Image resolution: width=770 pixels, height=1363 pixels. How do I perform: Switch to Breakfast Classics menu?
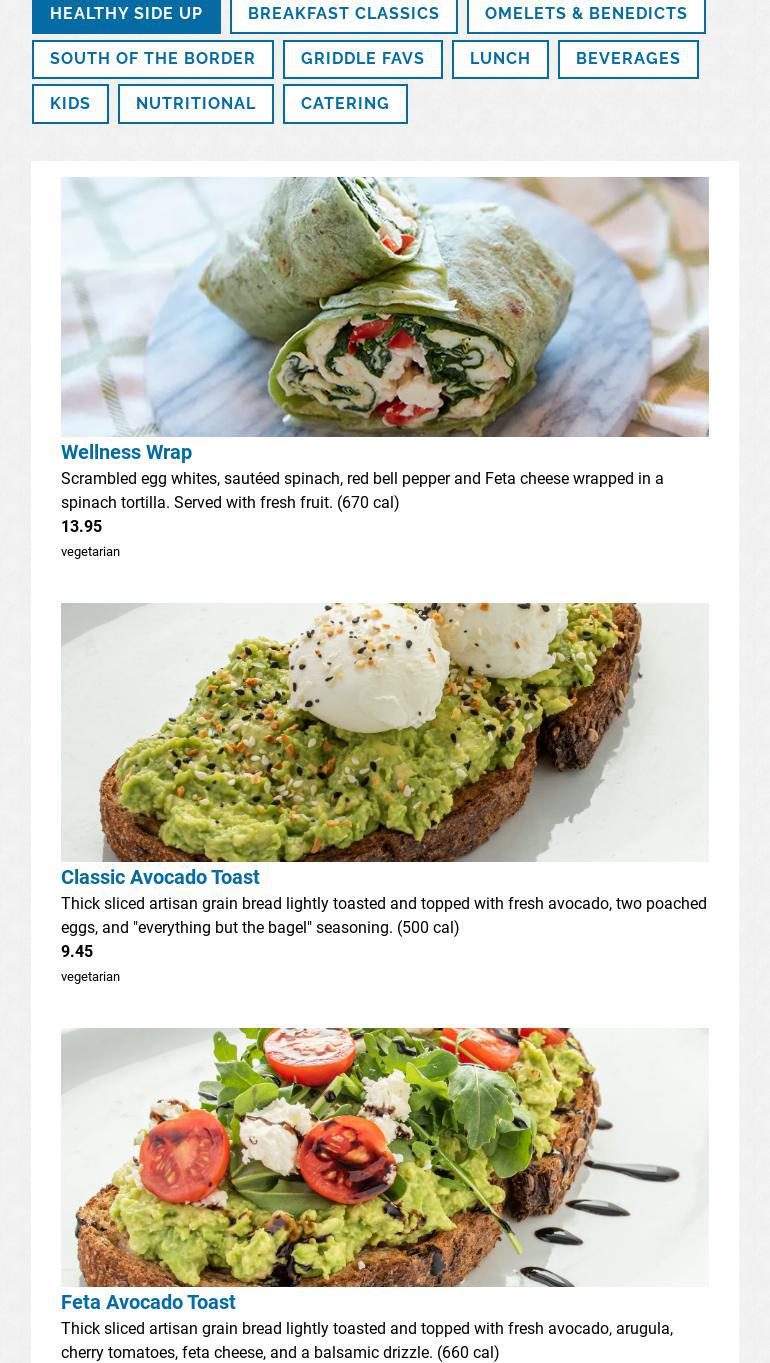pos(344,14)
